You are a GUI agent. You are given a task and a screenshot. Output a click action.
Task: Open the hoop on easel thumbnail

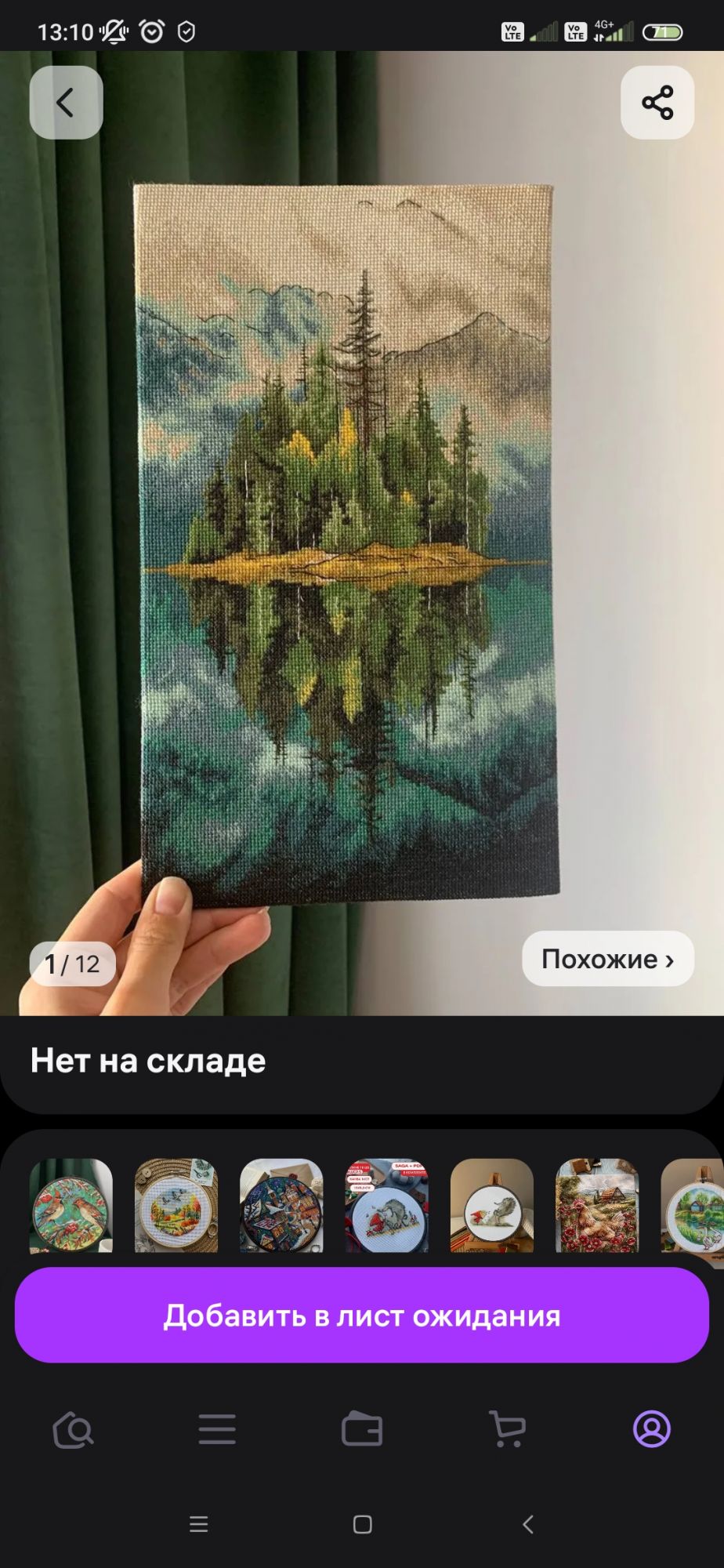coord(492,1205)
